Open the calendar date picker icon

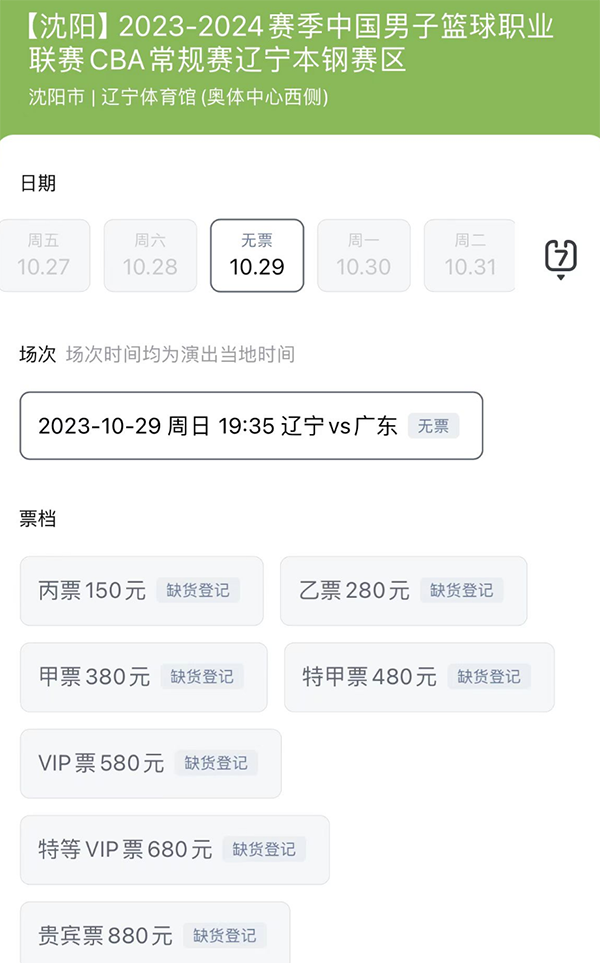pos(561,257)
